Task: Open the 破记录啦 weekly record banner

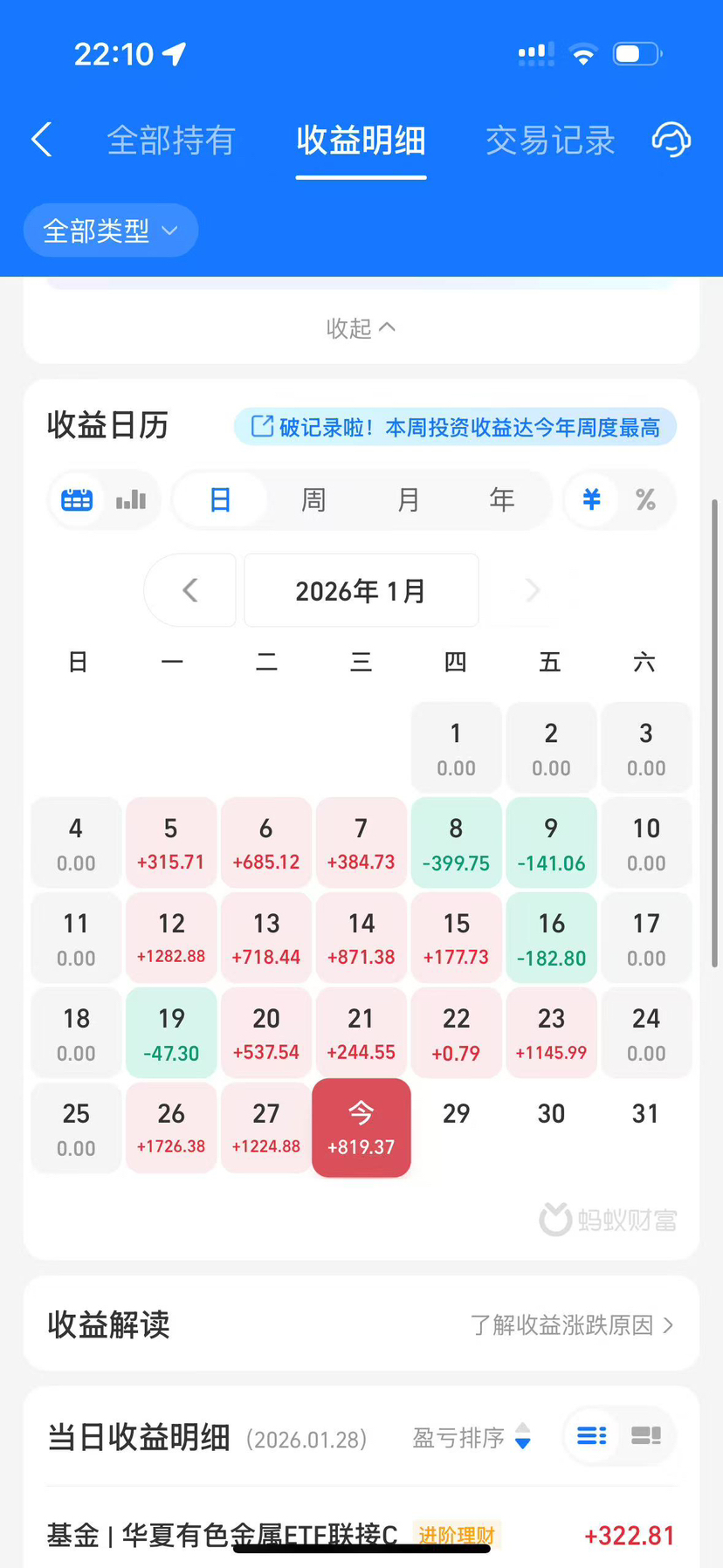Action: pos(455,427)
